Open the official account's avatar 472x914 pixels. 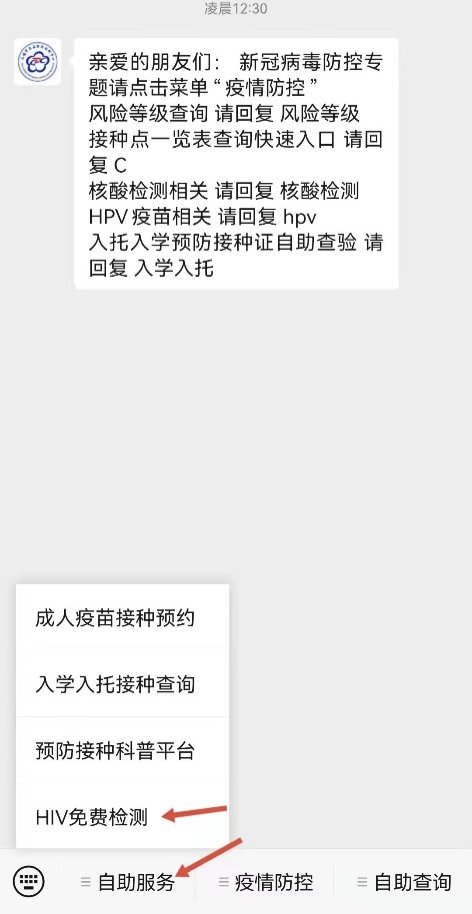[38, 62]
